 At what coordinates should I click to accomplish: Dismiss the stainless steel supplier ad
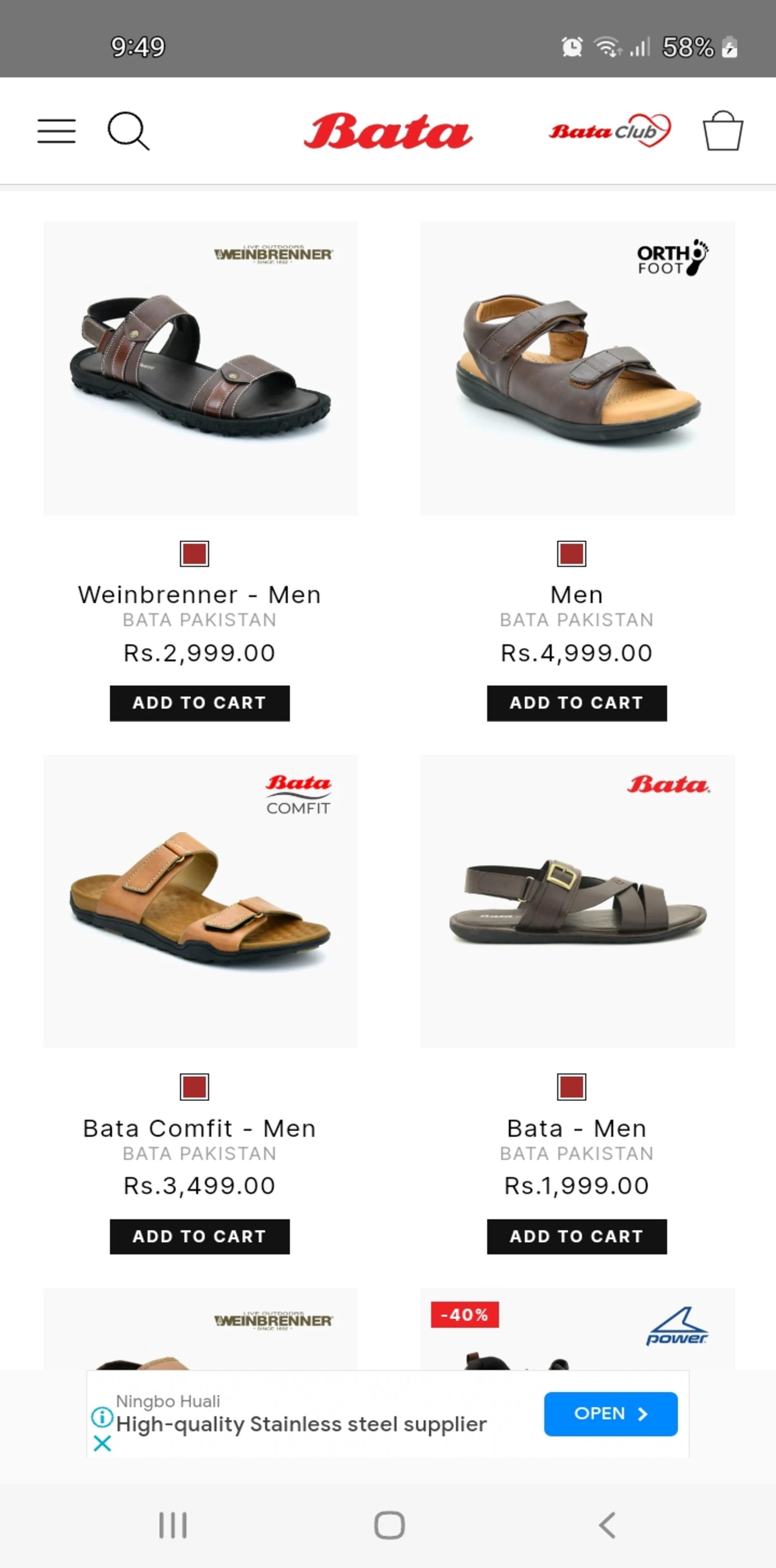pyautogui.click(x=102, y=1443)
